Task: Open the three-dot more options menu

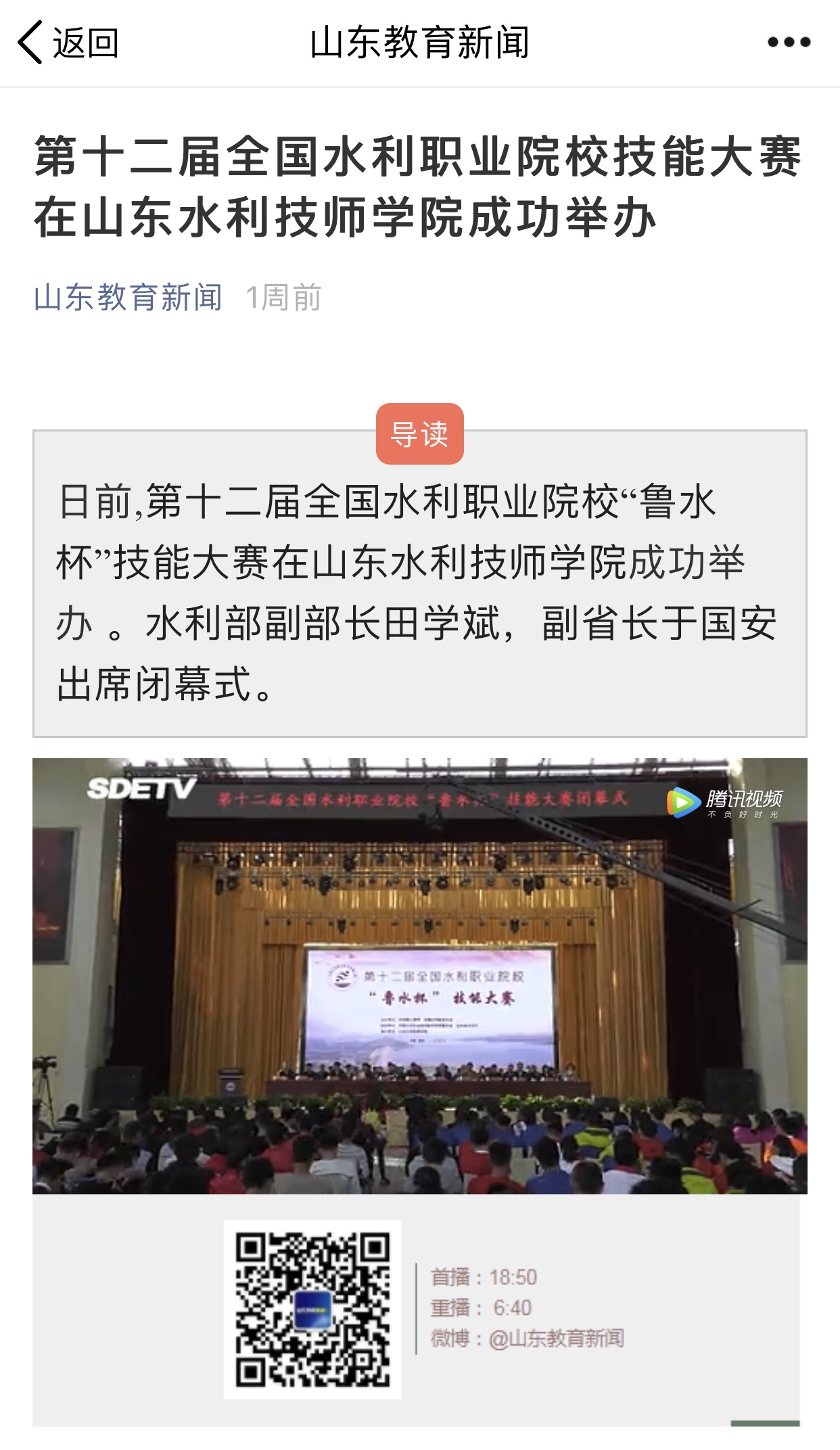Action: tap(789, 43)
